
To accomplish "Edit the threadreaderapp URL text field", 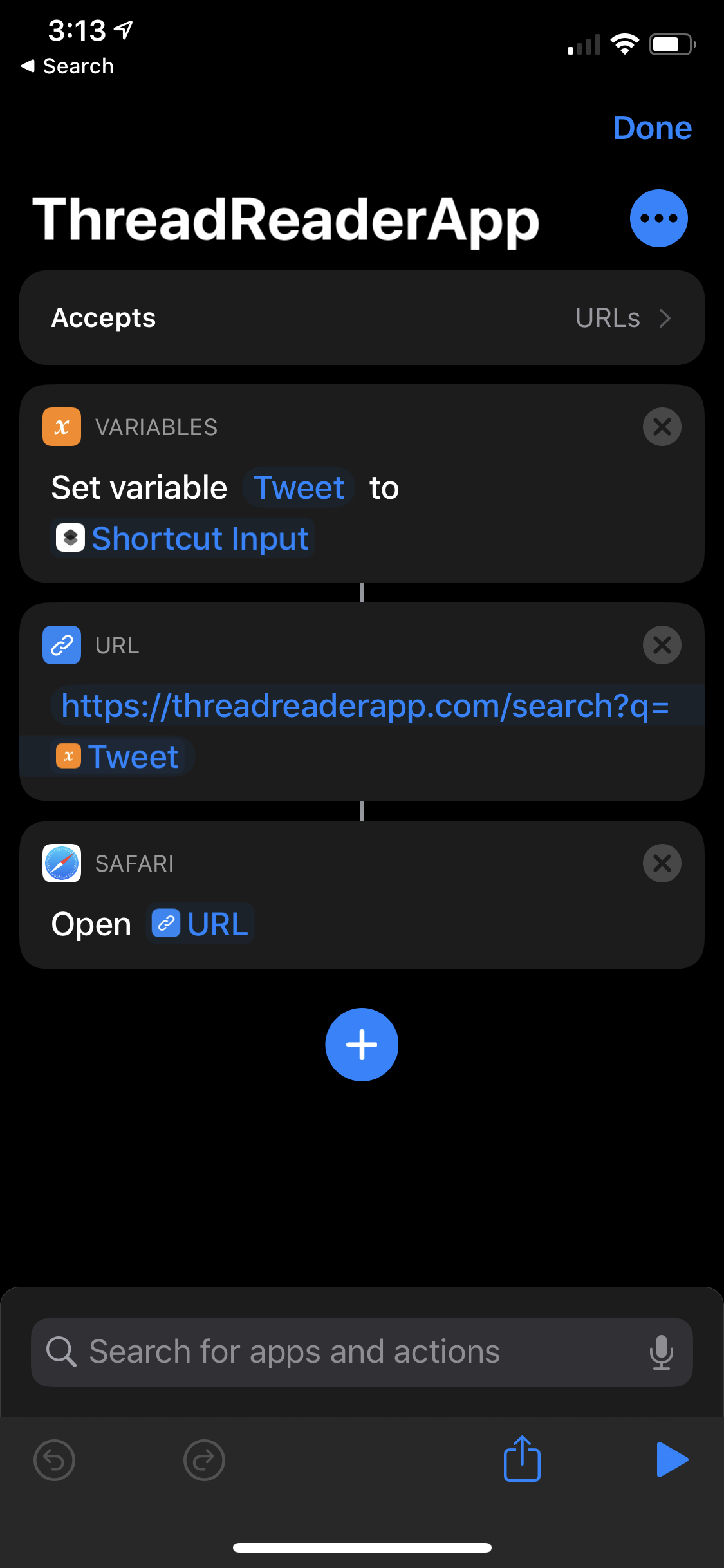I will 365,706.
